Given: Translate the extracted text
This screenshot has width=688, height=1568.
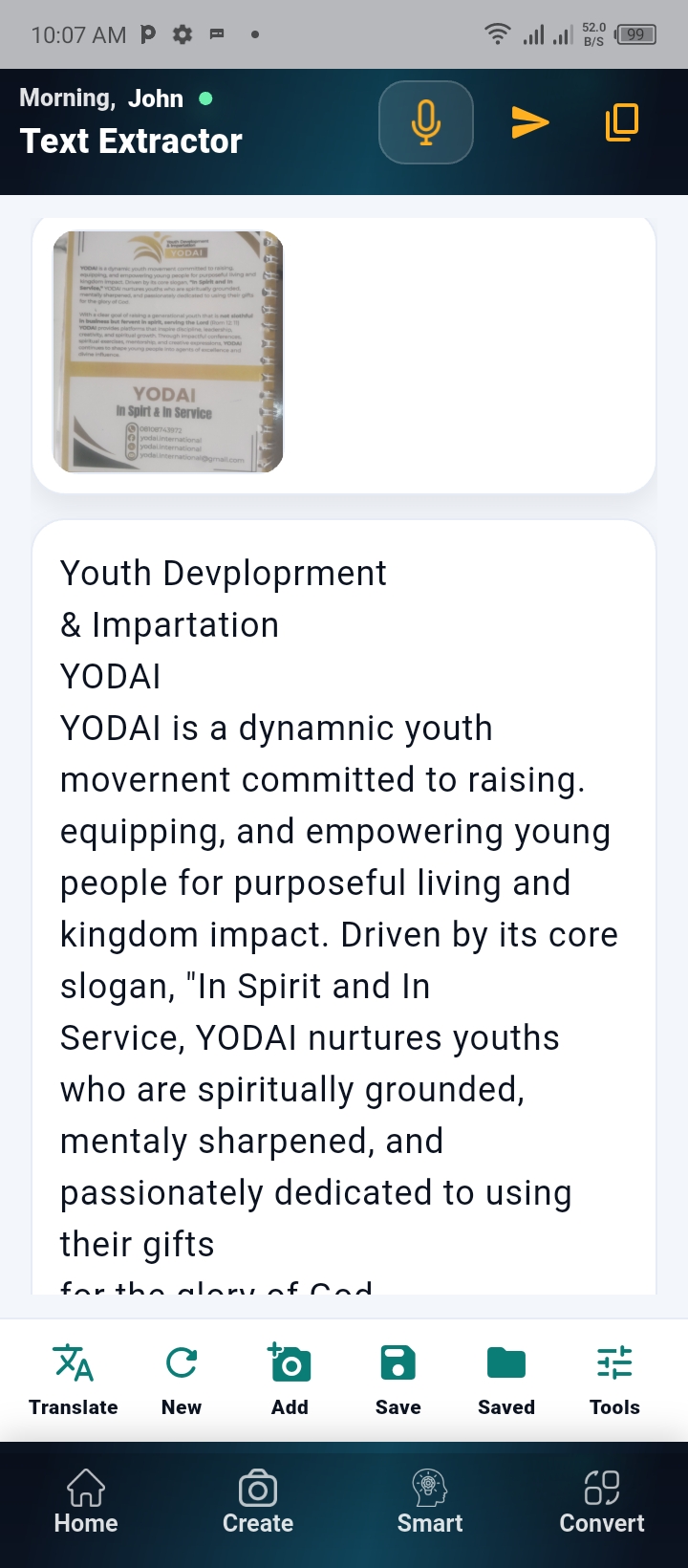Looking at the screenshot, I should (x=74, y=1379).
